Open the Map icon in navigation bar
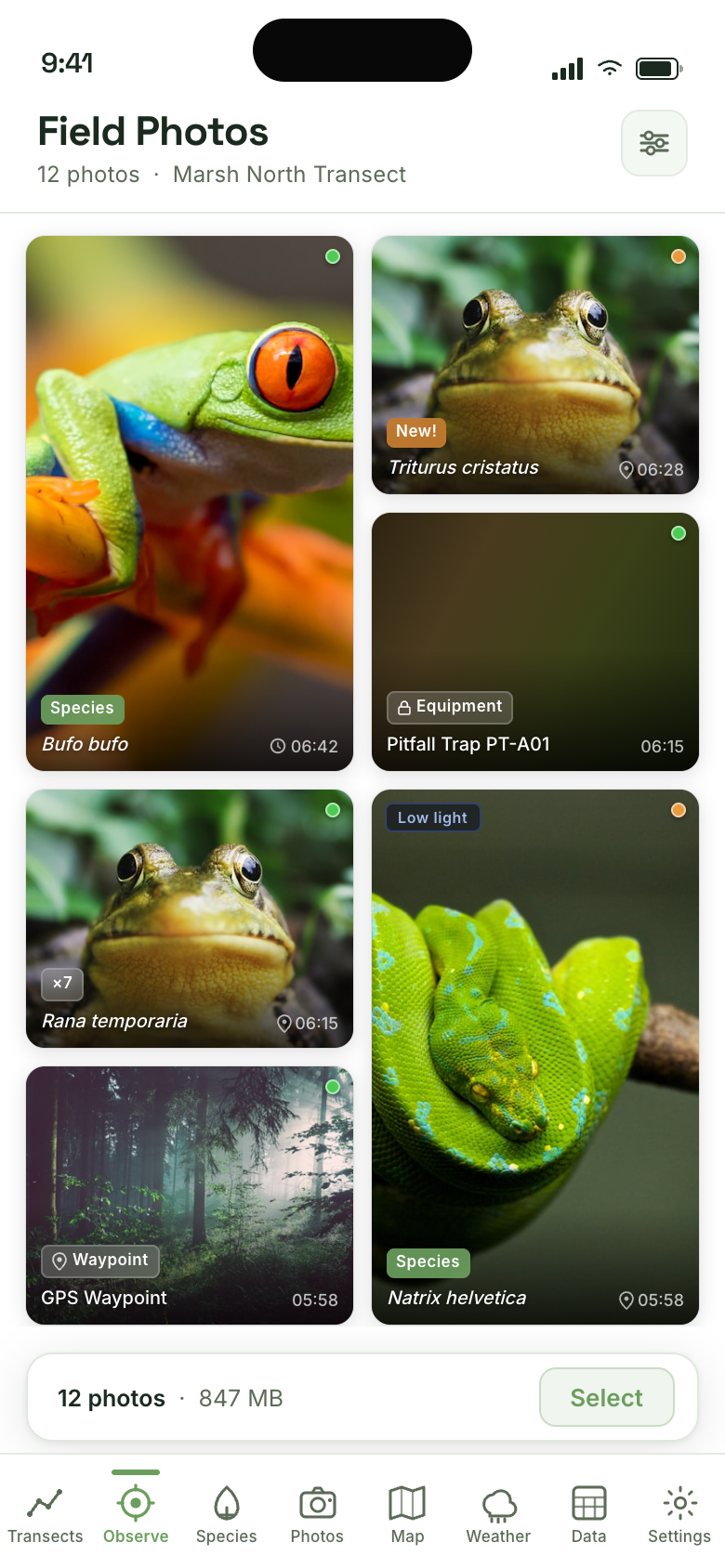This screenshot has height=1568, width=725. click(x=407, y=1500)
